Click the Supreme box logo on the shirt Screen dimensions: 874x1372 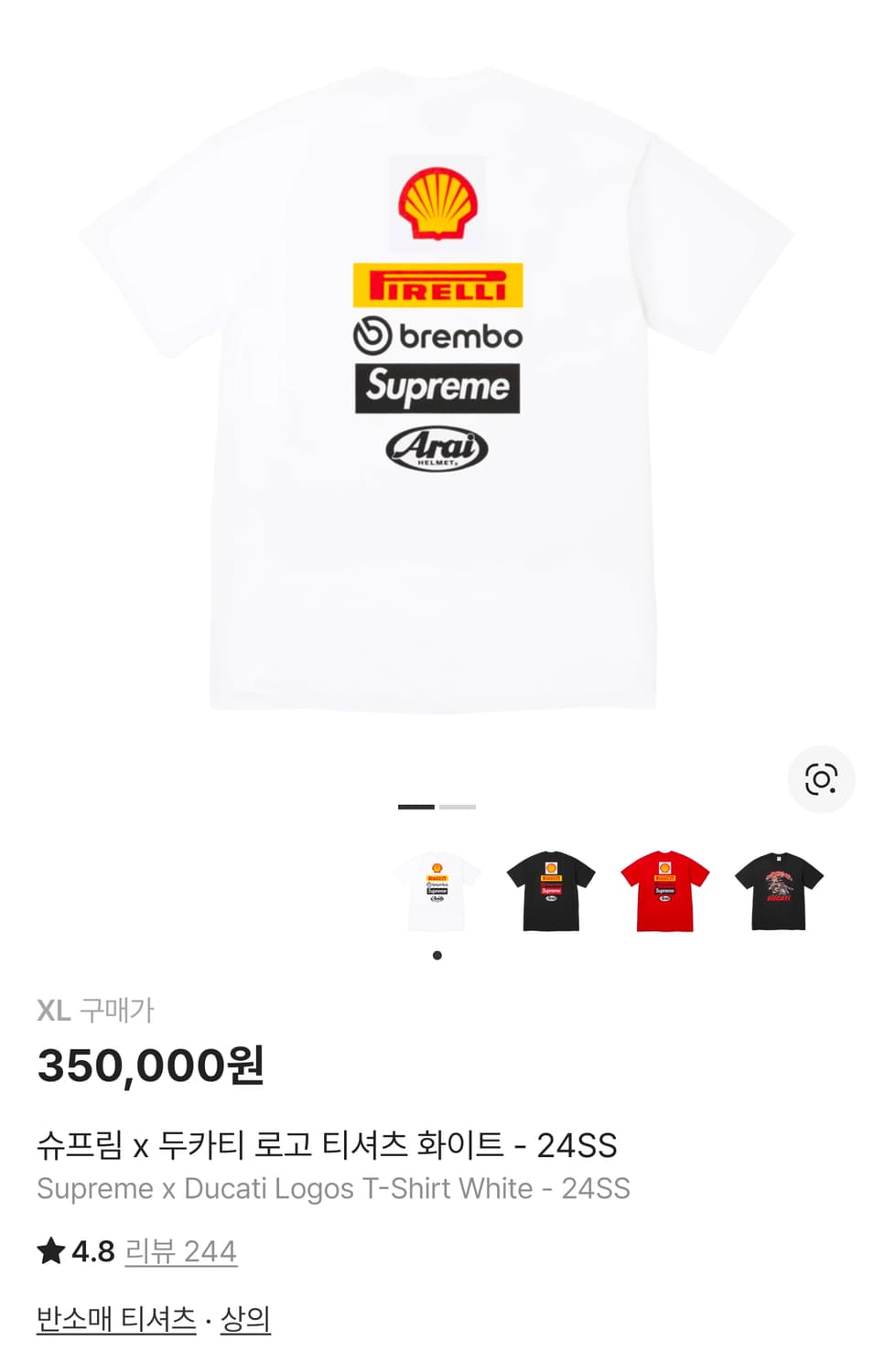click(437, 387)
